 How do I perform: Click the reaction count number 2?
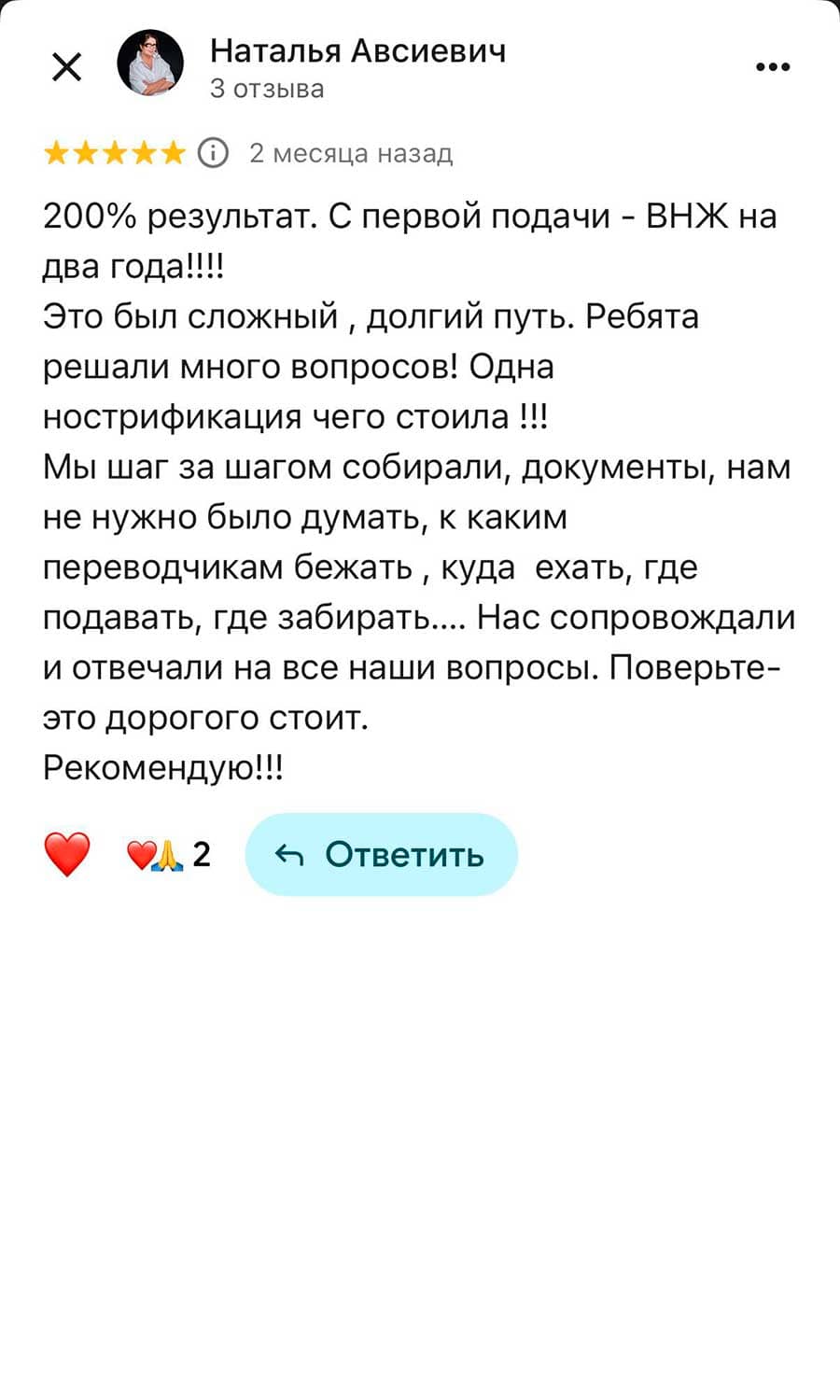click(202, 852)
